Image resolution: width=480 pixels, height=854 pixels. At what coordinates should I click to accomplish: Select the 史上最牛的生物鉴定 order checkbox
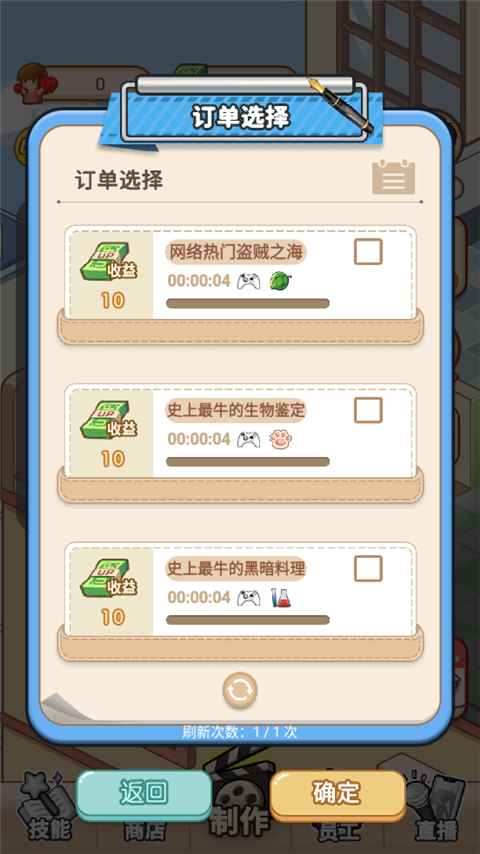click(368, 410)
